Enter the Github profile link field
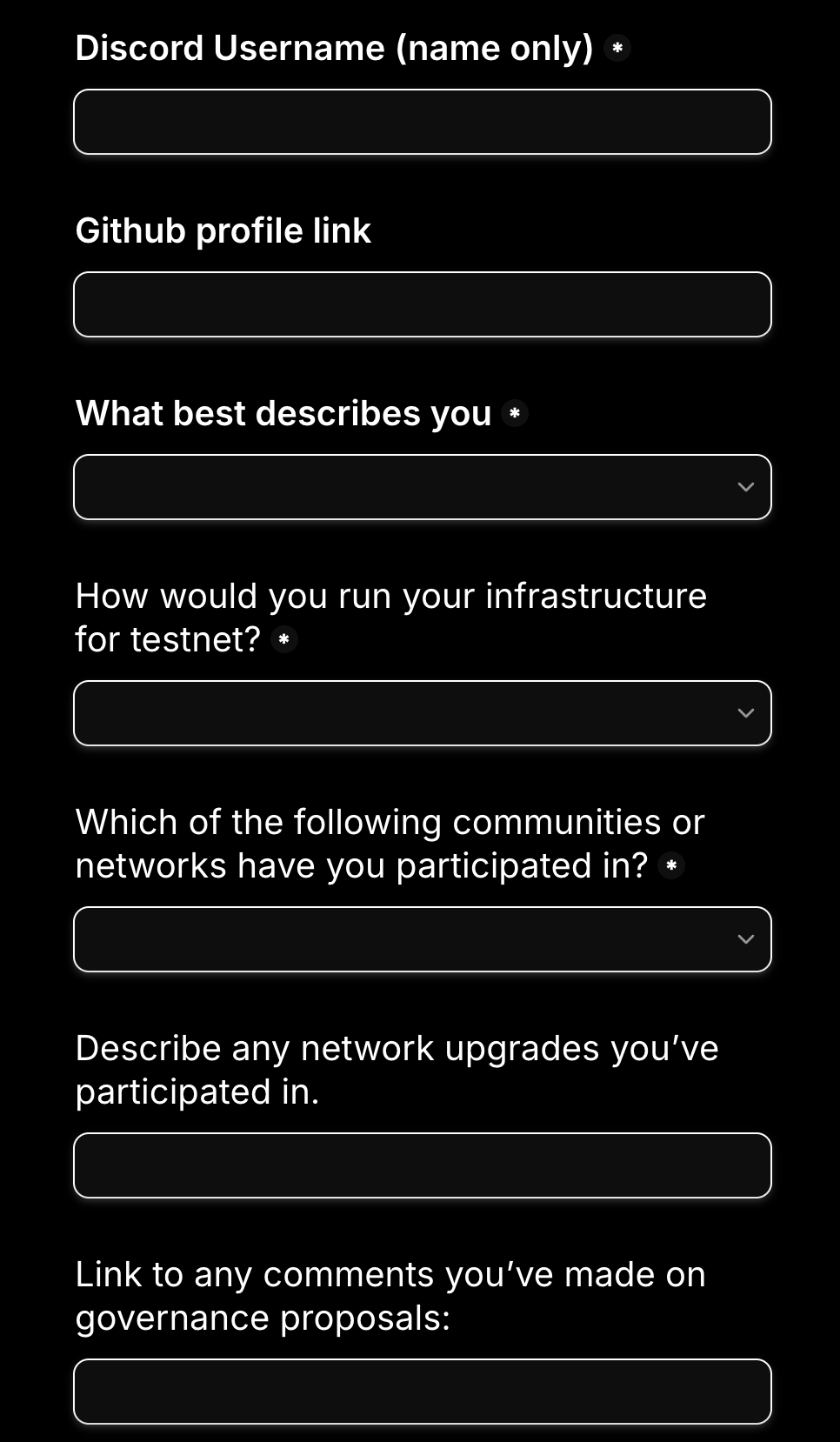The height and width of the screenshot is (1442, 840). (422, 304)
